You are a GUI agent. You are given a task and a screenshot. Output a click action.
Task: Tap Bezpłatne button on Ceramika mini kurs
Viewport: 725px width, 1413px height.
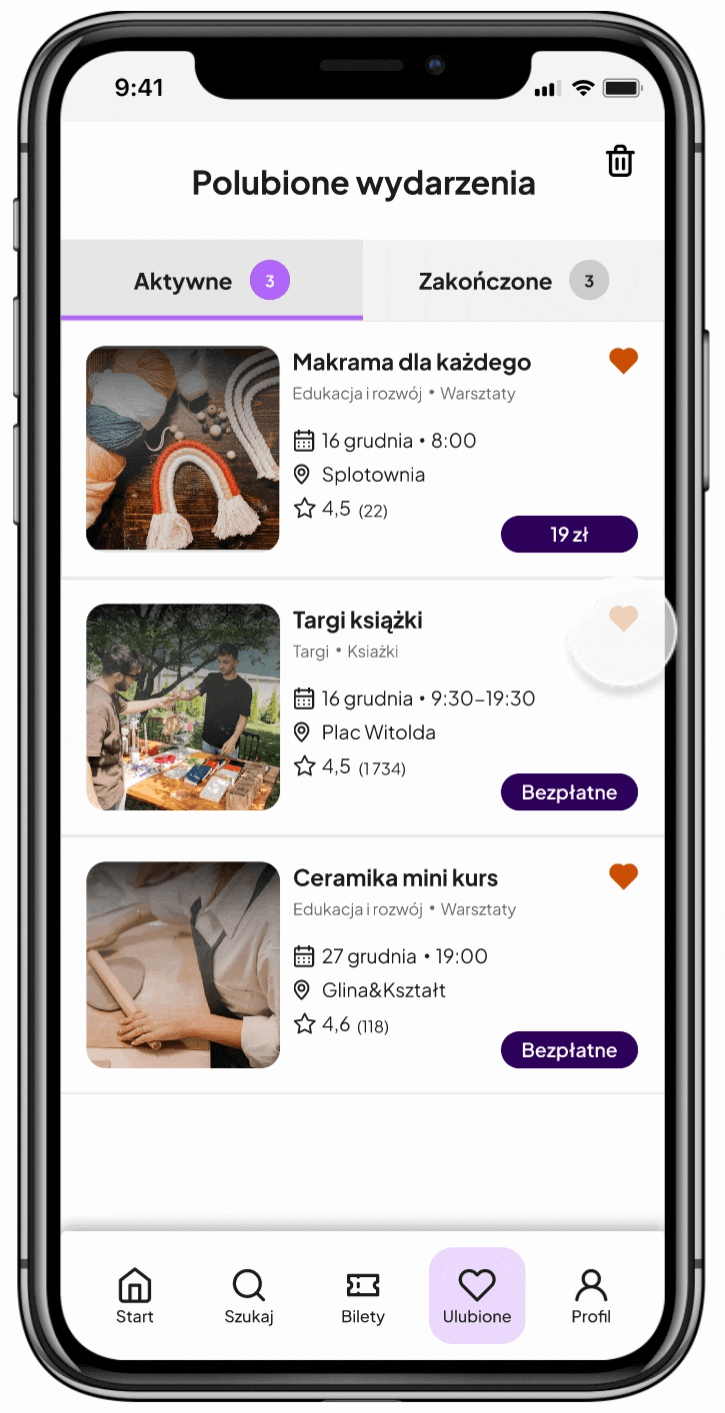(x=569, y=1050)
